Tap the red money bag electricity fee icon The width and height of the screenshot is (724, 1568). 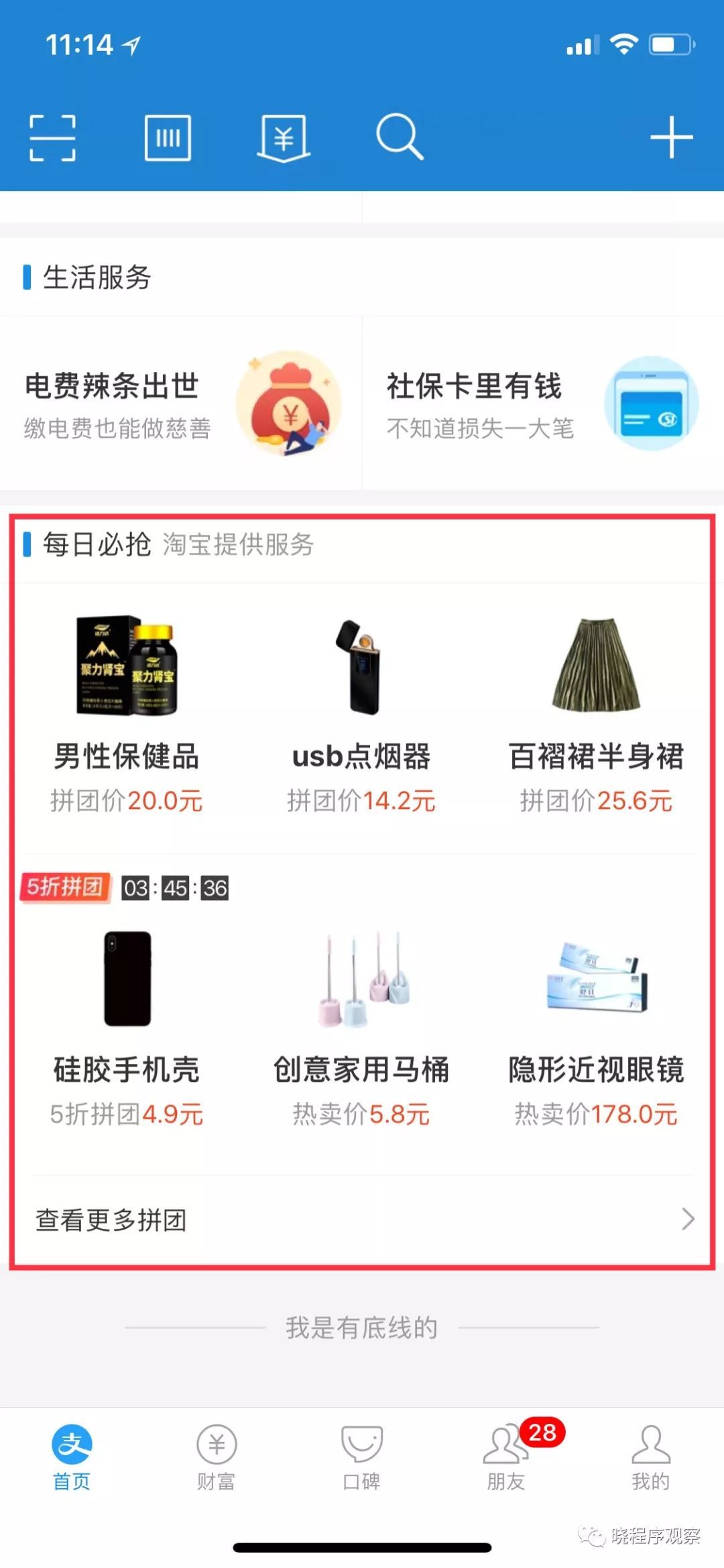click(x=290, y=402)
